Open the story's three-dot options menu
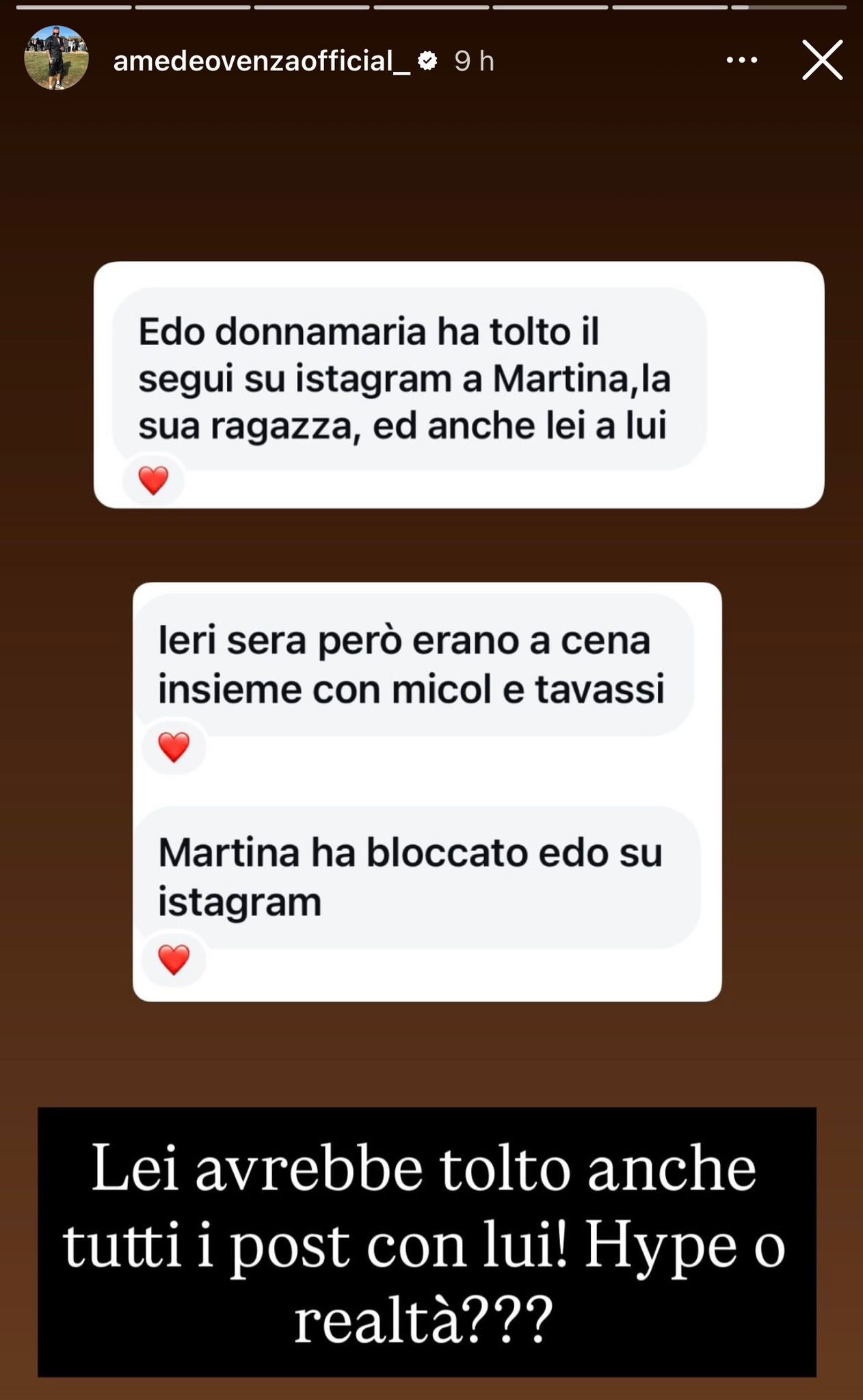Viewport: 863px width, 1400px height. coord(742,61)
